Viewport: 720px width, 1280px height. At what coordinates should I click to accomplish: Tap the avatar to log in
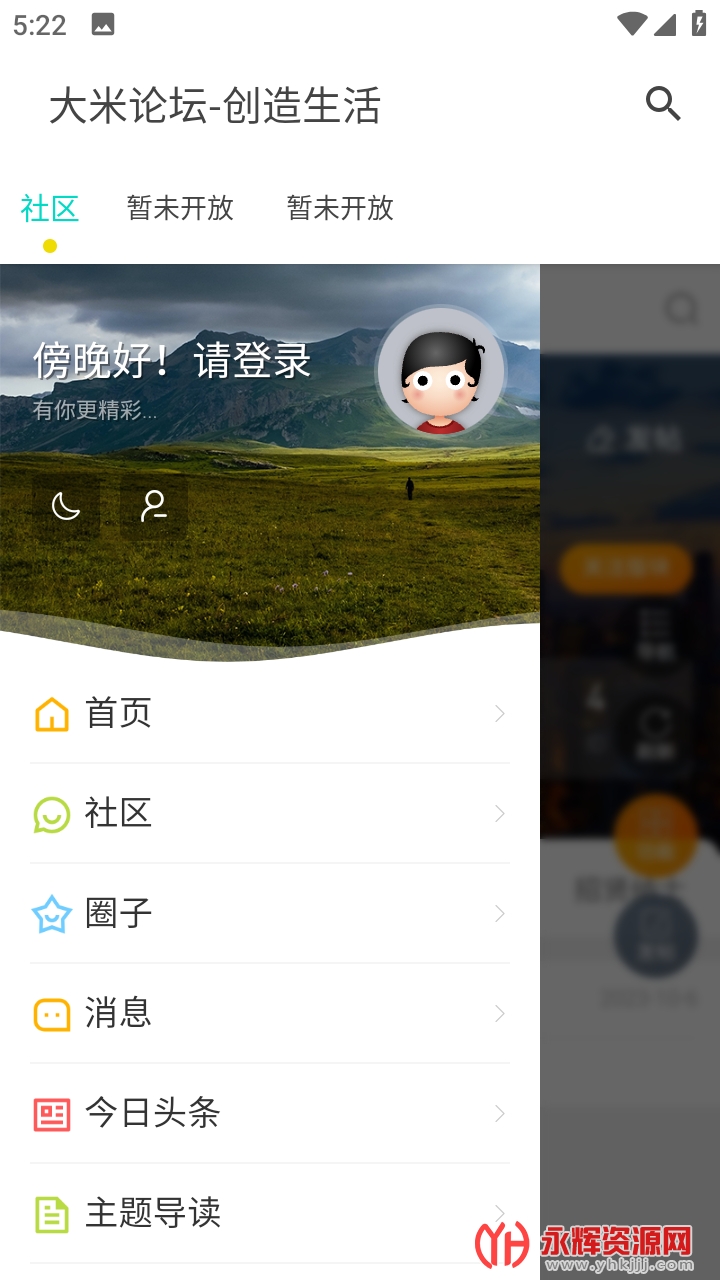[x=441, y=372]
